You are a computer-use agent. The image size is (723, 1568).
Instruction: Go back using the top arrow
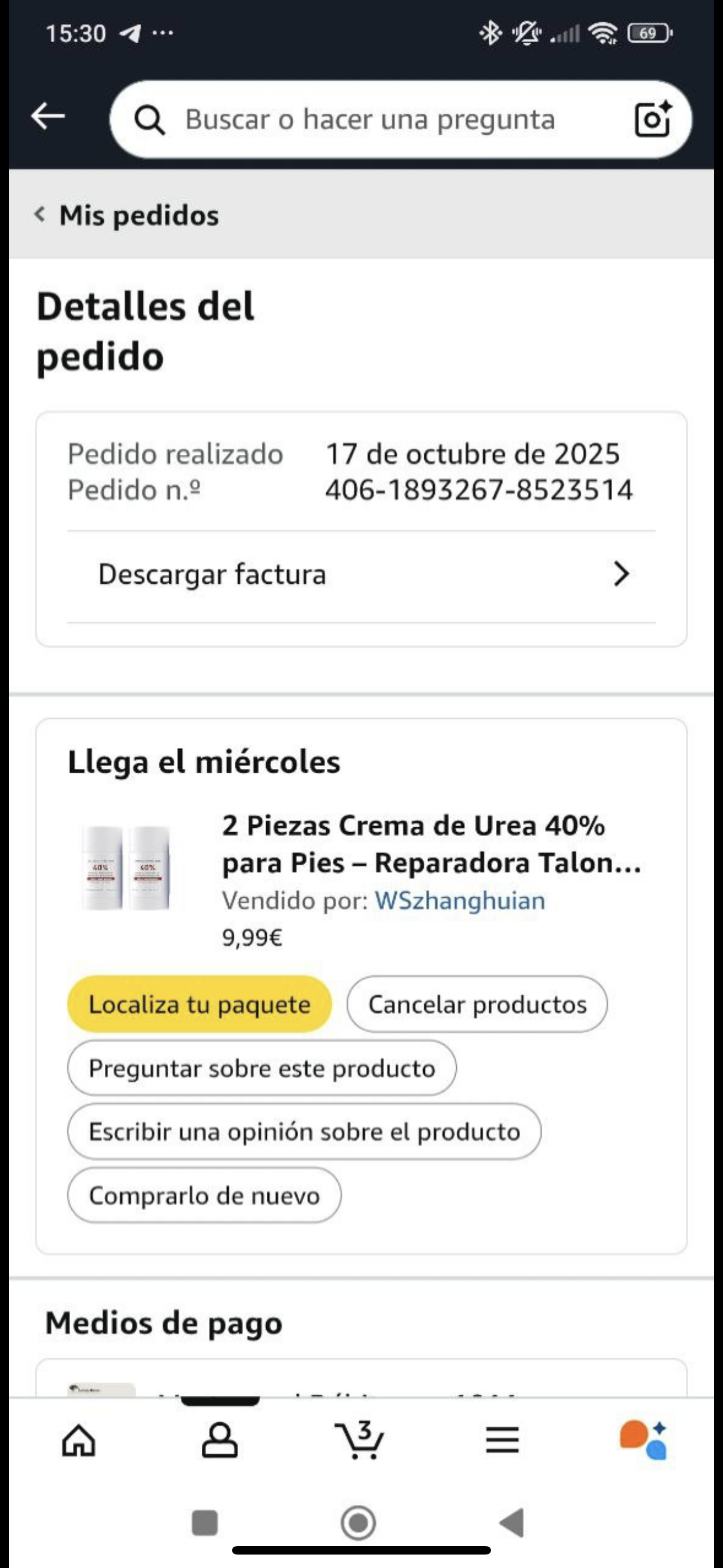[x=48, y=116]
